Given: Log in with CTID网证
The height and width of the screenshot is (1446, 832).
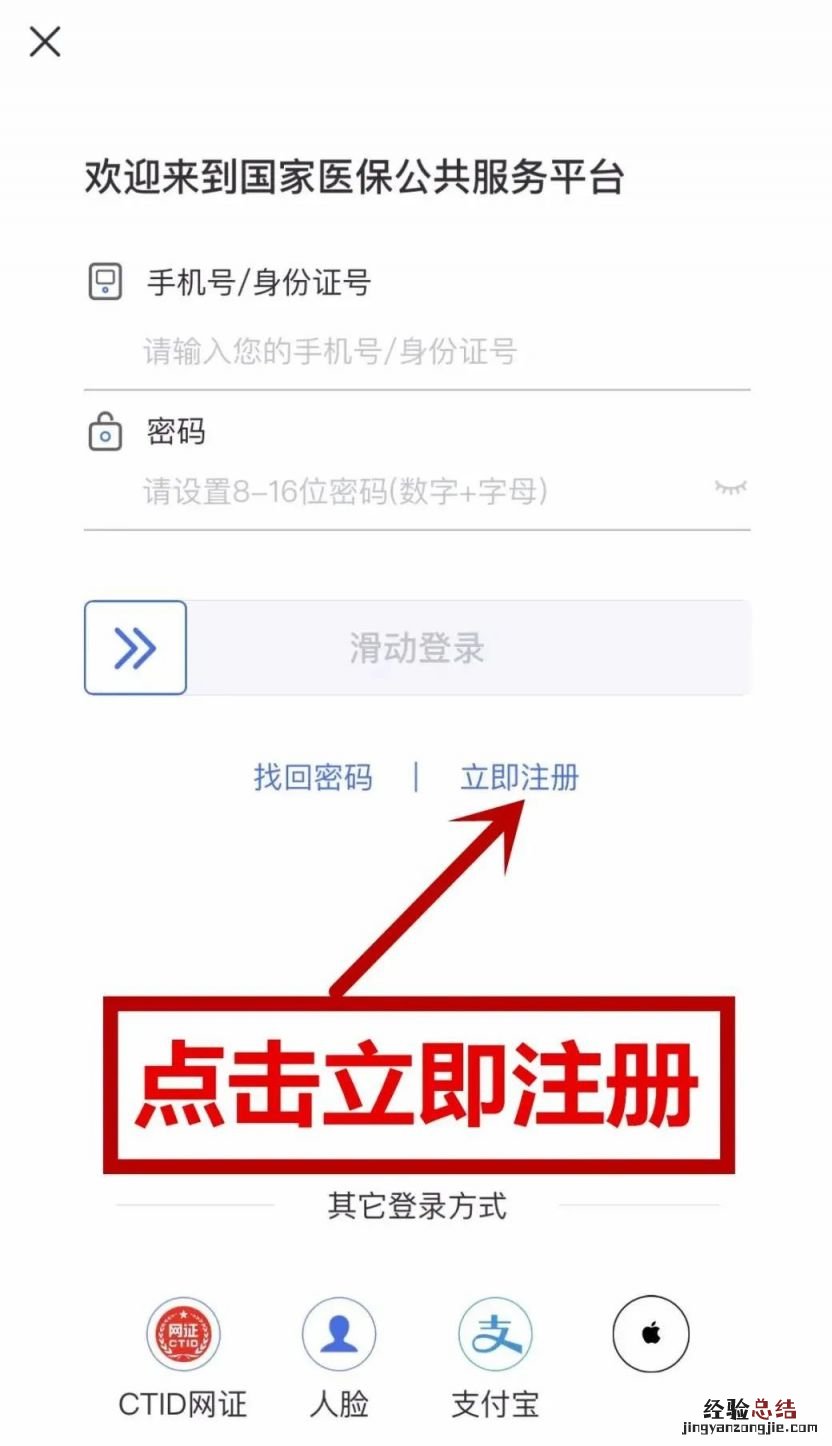Looking at the screenshot, I should pyautogui.click(x=183, y=1334).
